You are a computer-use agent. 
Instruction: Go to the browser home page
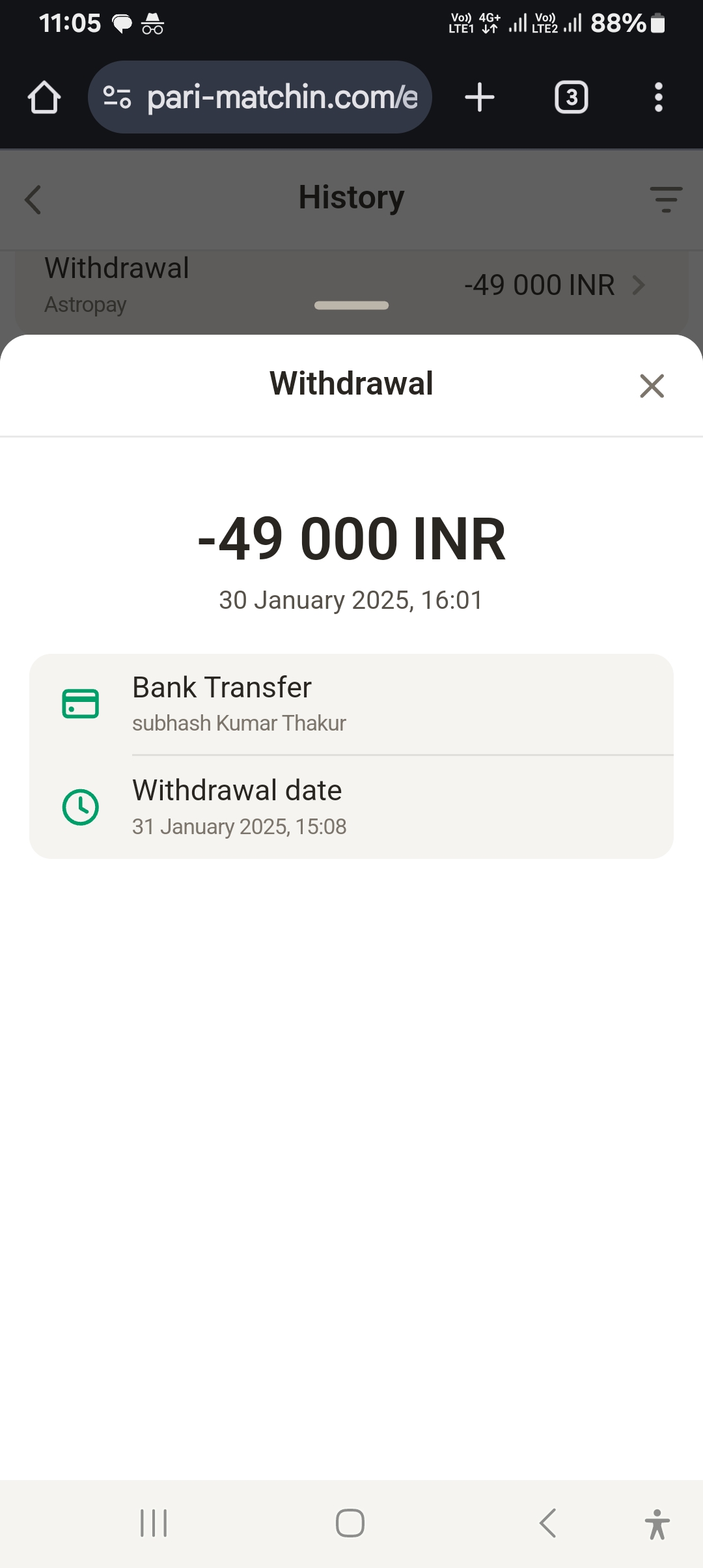pyautogui.click(x=44, y=98)
